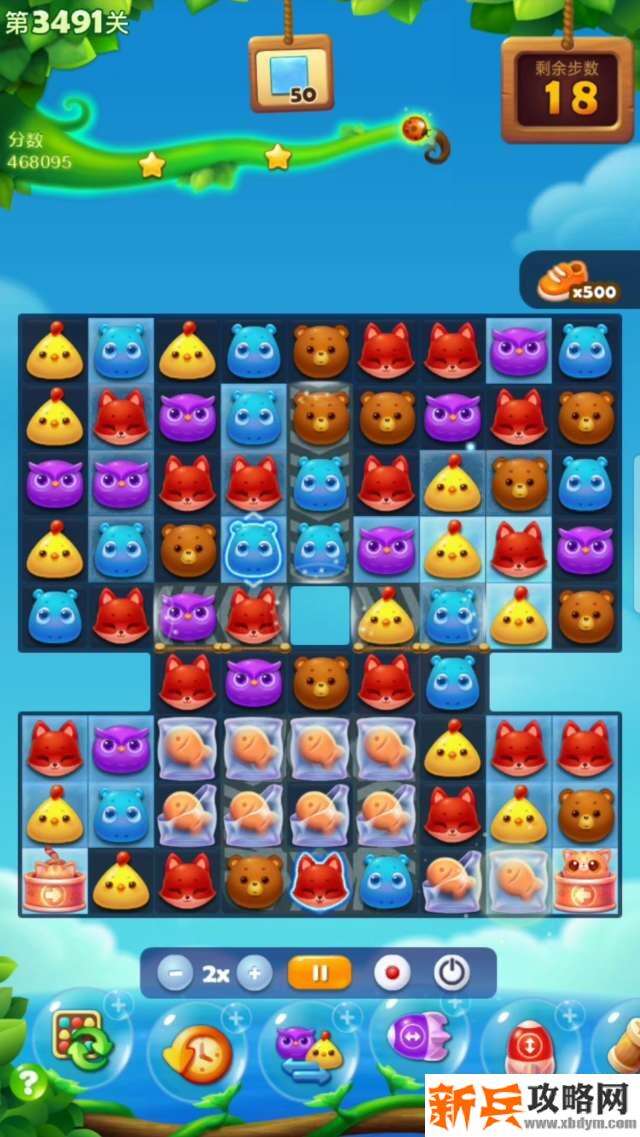The width and height of the screenshot is (640, 1137).
Task: Select the glowing blue hippo on the board
Action: 254,548
